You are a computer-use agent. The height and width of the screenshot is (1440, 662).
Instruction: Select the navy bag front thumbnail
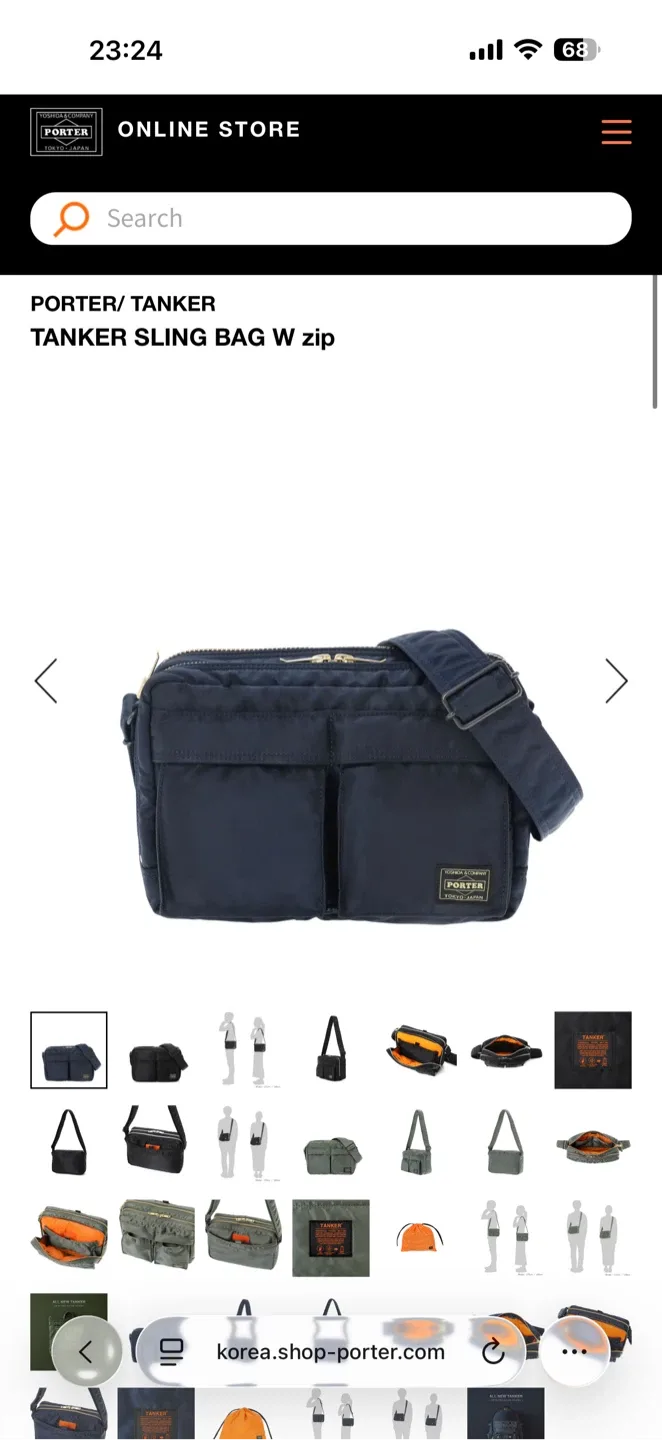tap(69, 1050)
